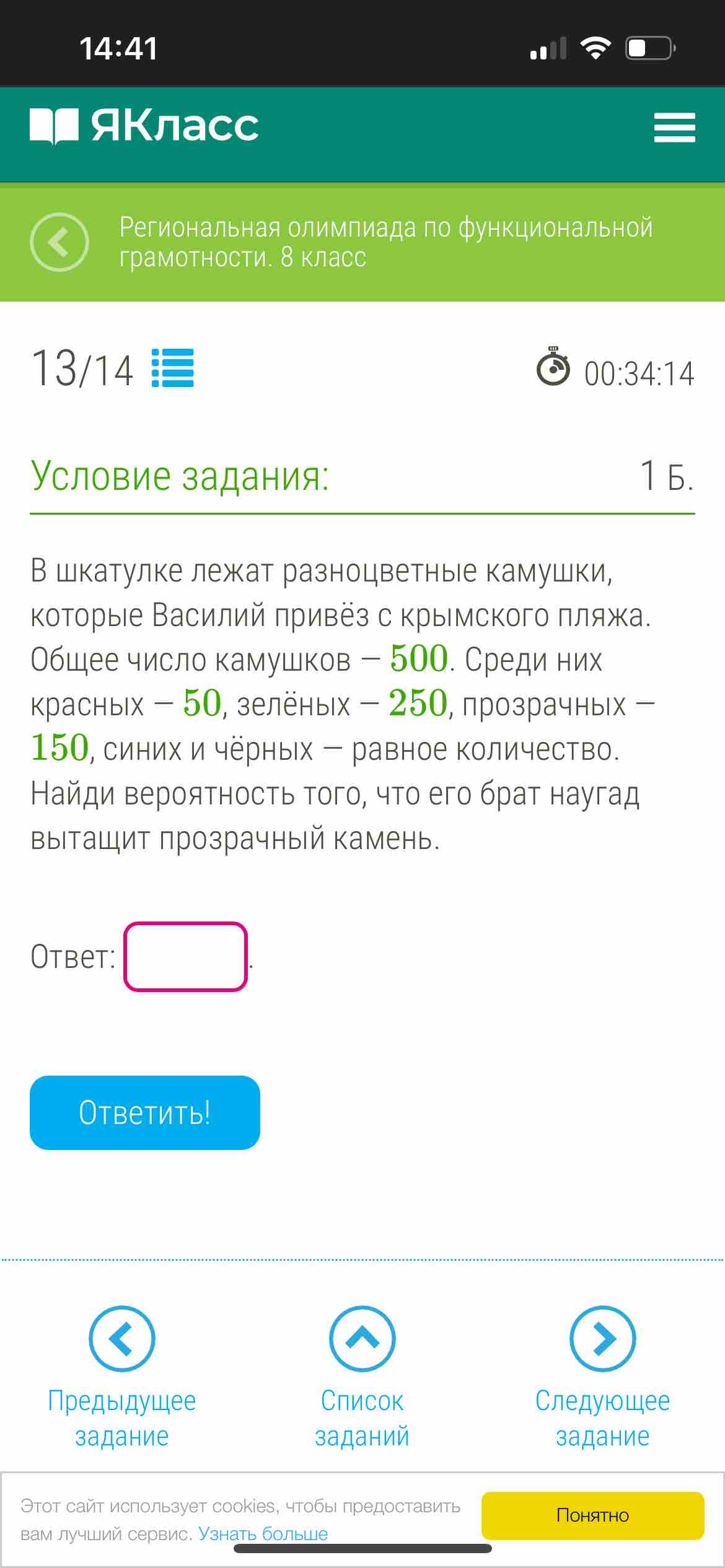Open the task list icon next to 13/14

(173, 368)
